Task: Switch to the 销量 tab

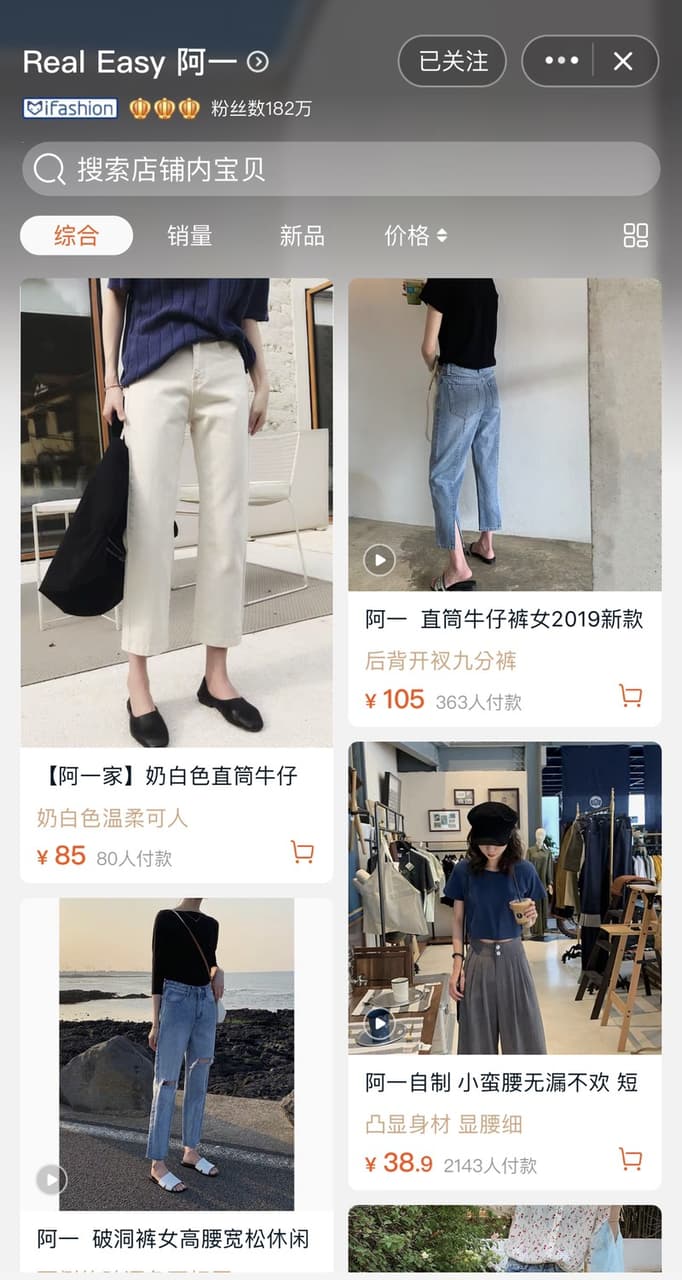Action: [189, 236]
